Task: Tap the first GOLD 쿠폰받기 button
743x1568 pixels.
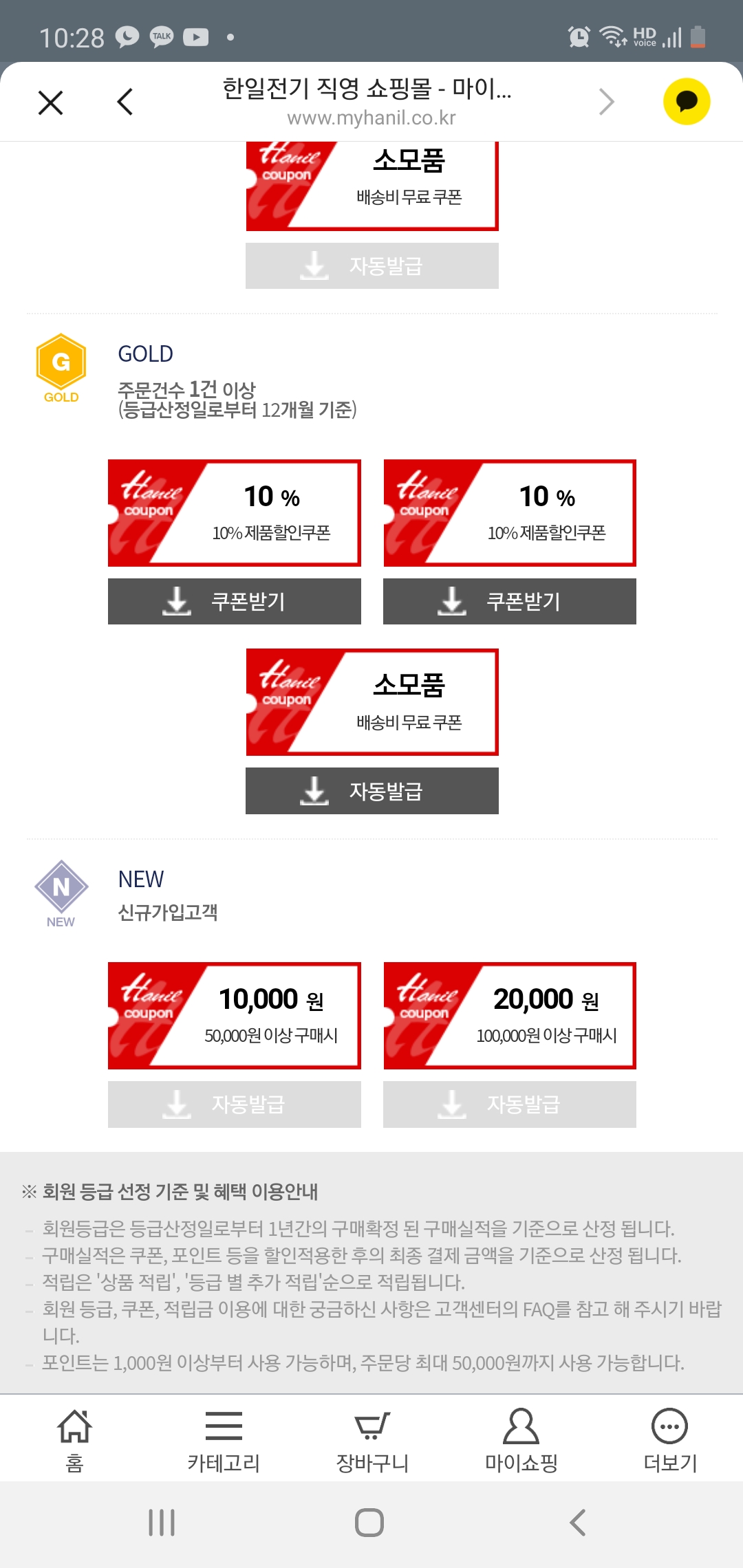Action: coord(235,601)
